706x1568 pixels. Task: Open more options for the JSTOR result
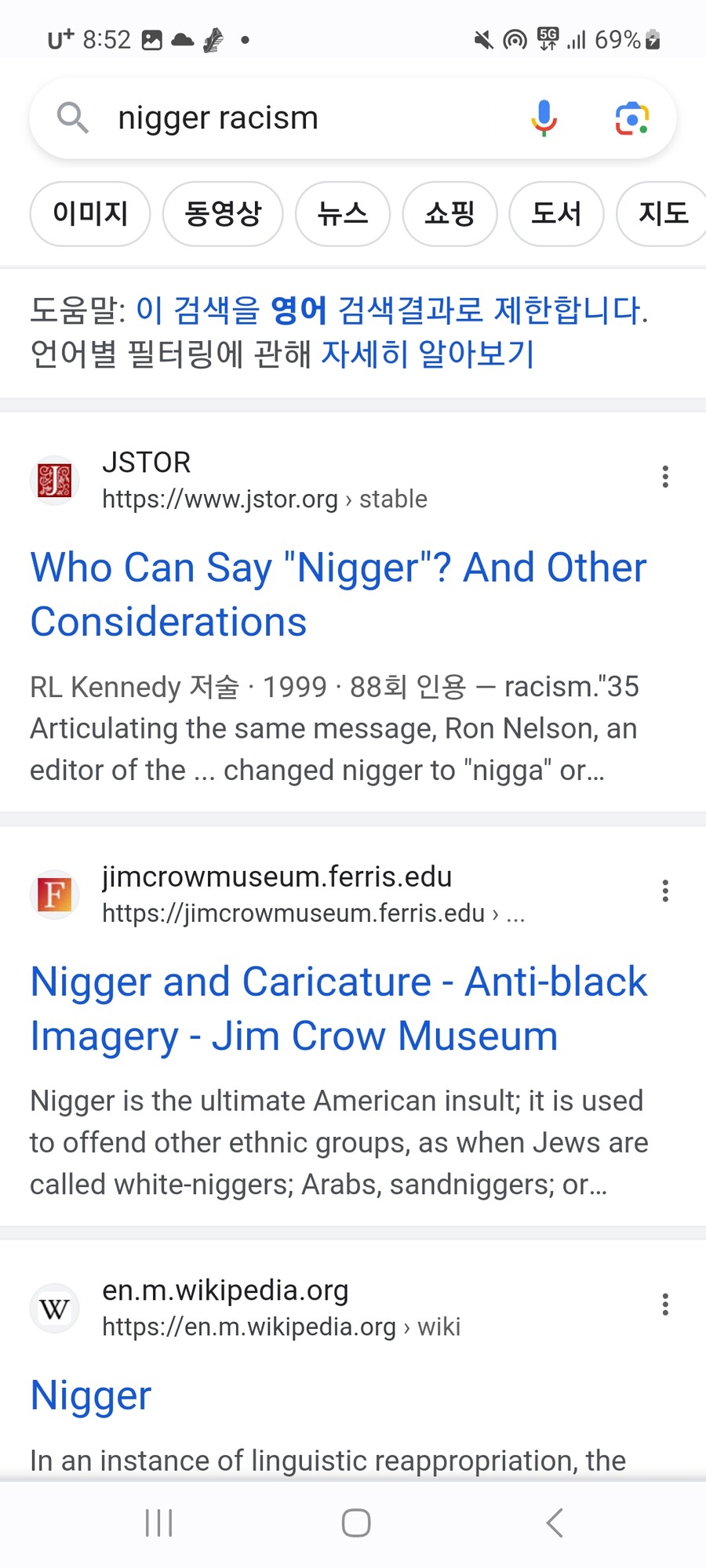(665, 477)
